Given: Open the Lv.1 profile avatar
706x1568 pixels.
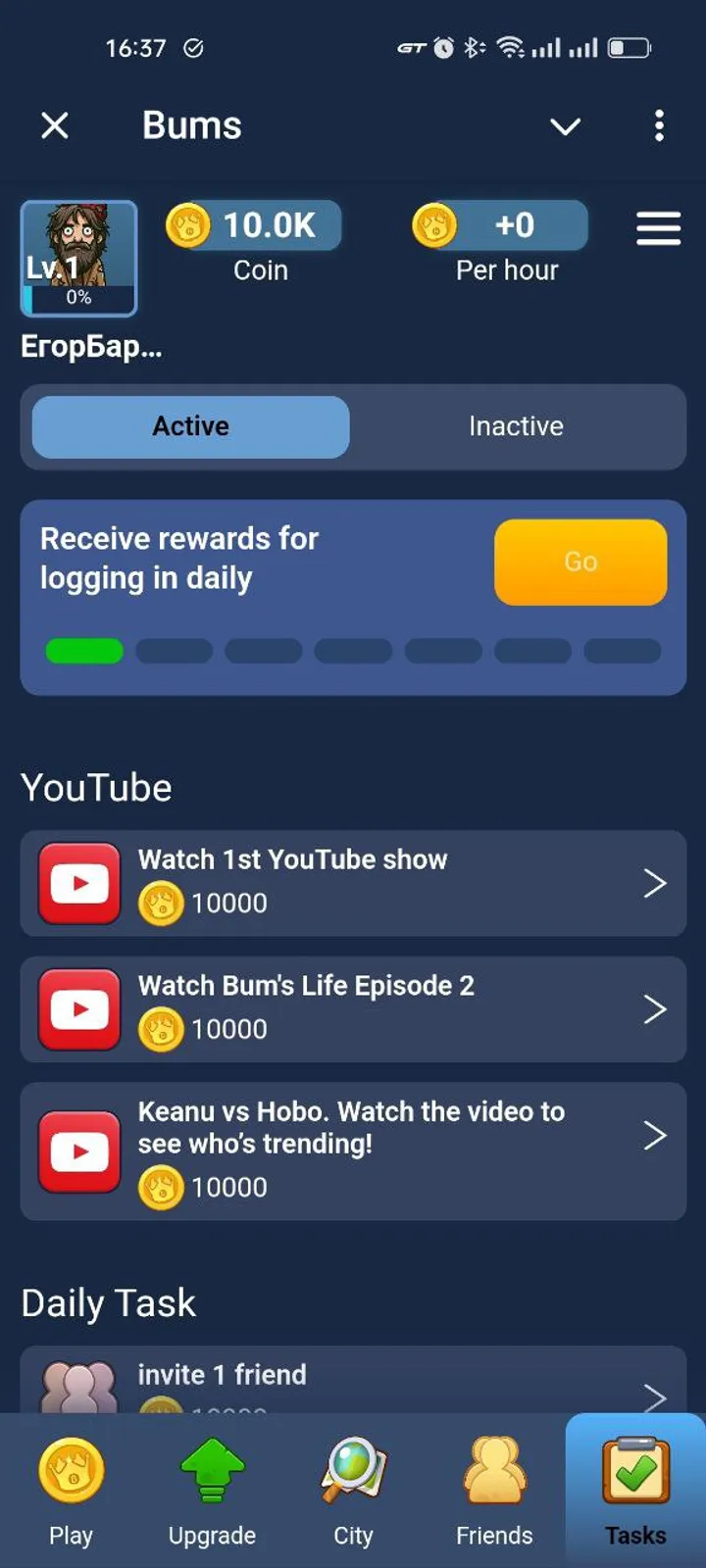Looking at the screenshot, I should tap(78, 258).
